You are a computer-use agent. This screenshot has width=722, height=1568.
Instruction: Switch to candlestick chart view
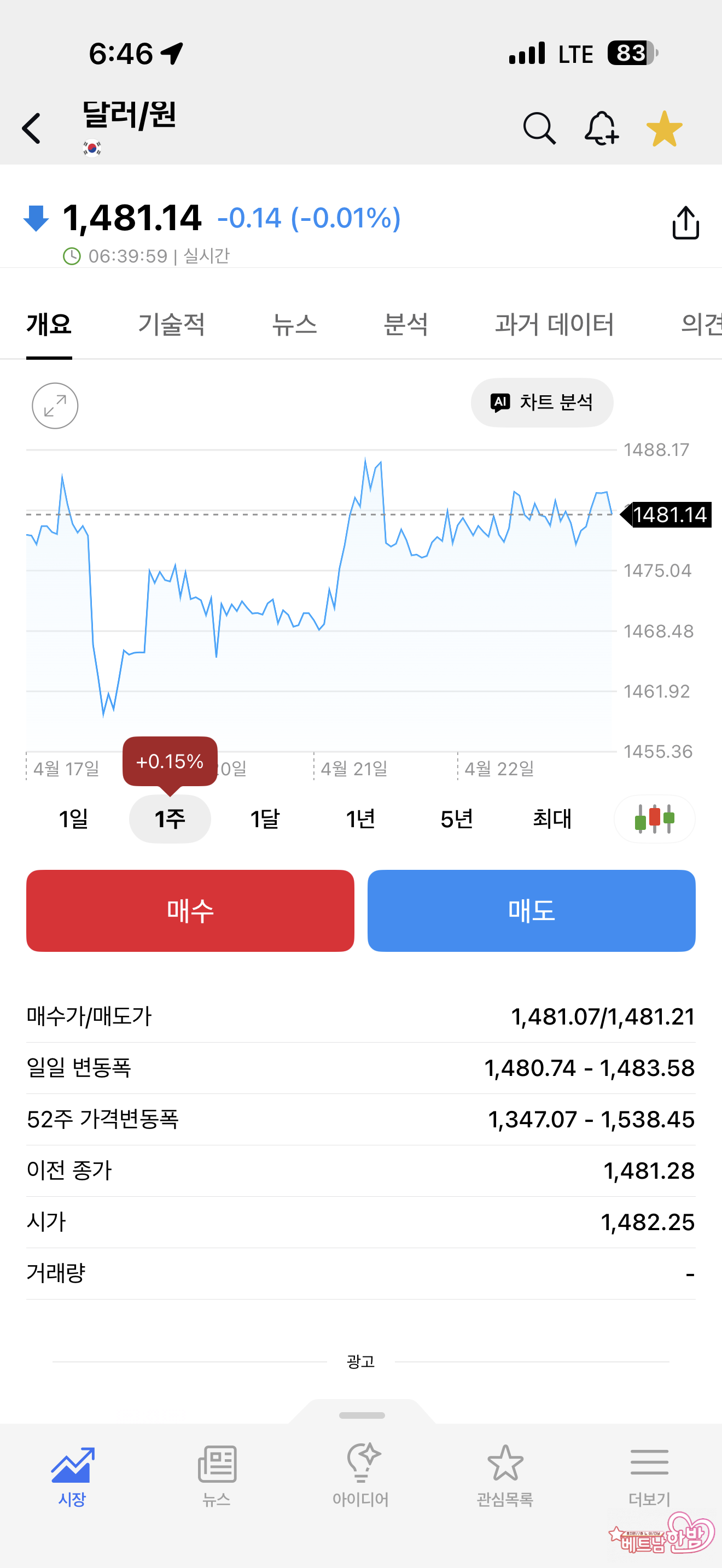[x=654, y=818]
